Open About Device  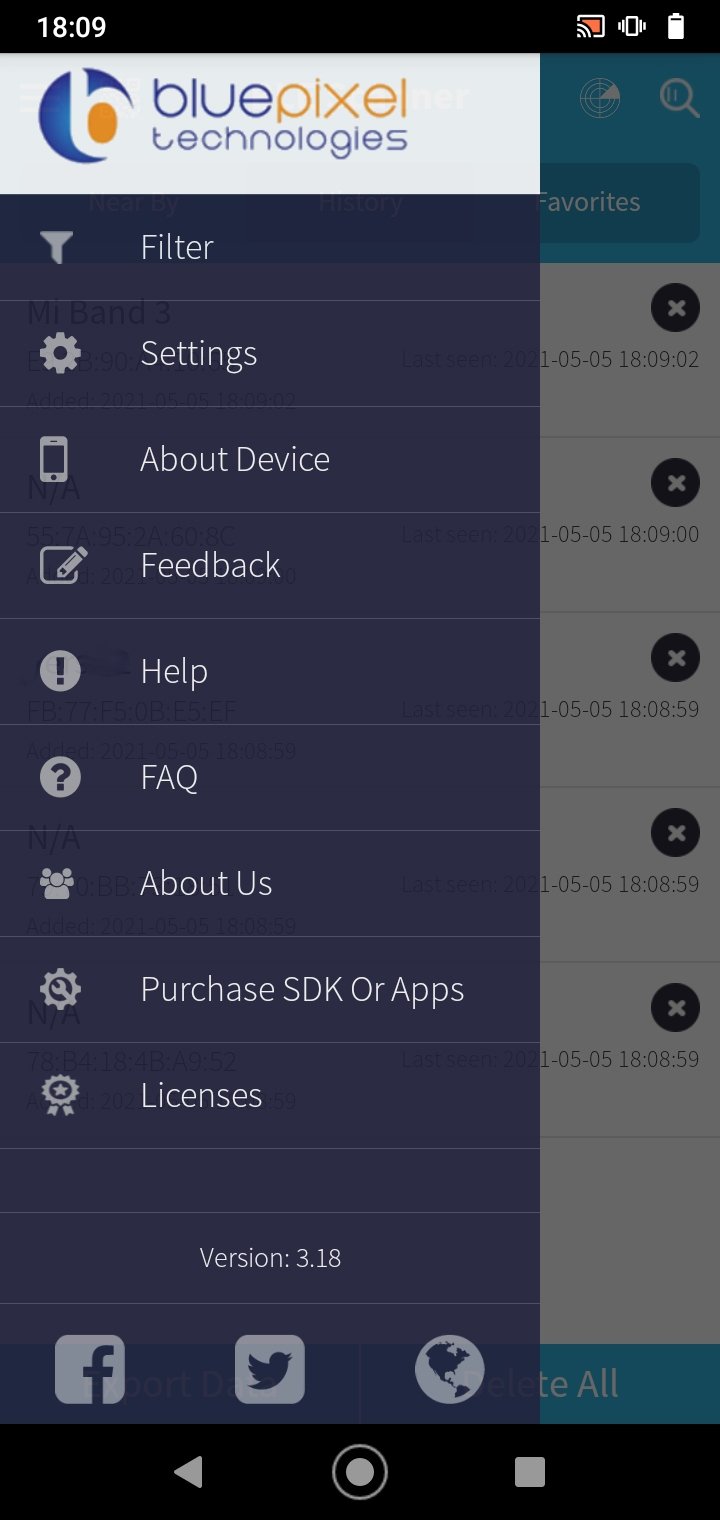270,459
